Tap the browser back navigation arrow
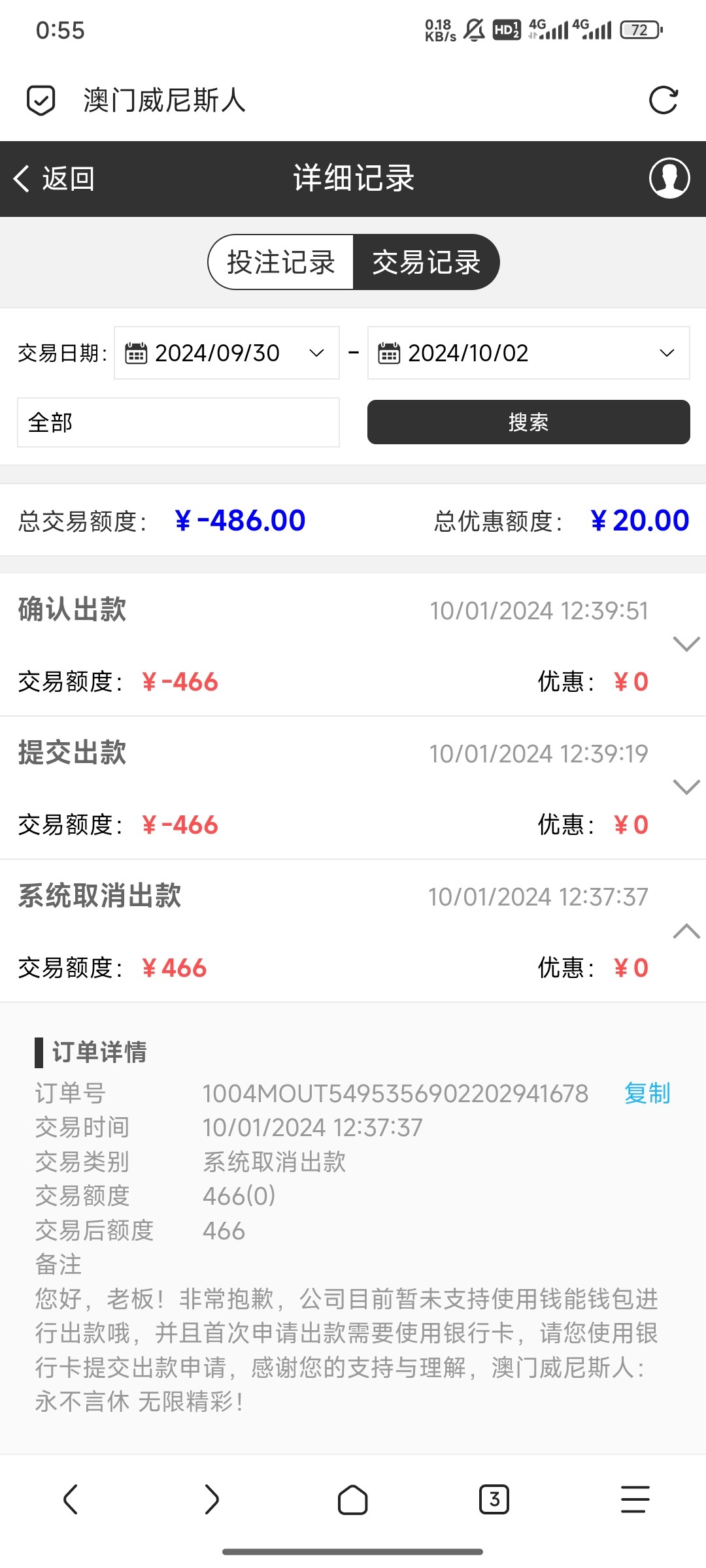This screenshot has width=706, height=1568. (x=71, y=1499)
